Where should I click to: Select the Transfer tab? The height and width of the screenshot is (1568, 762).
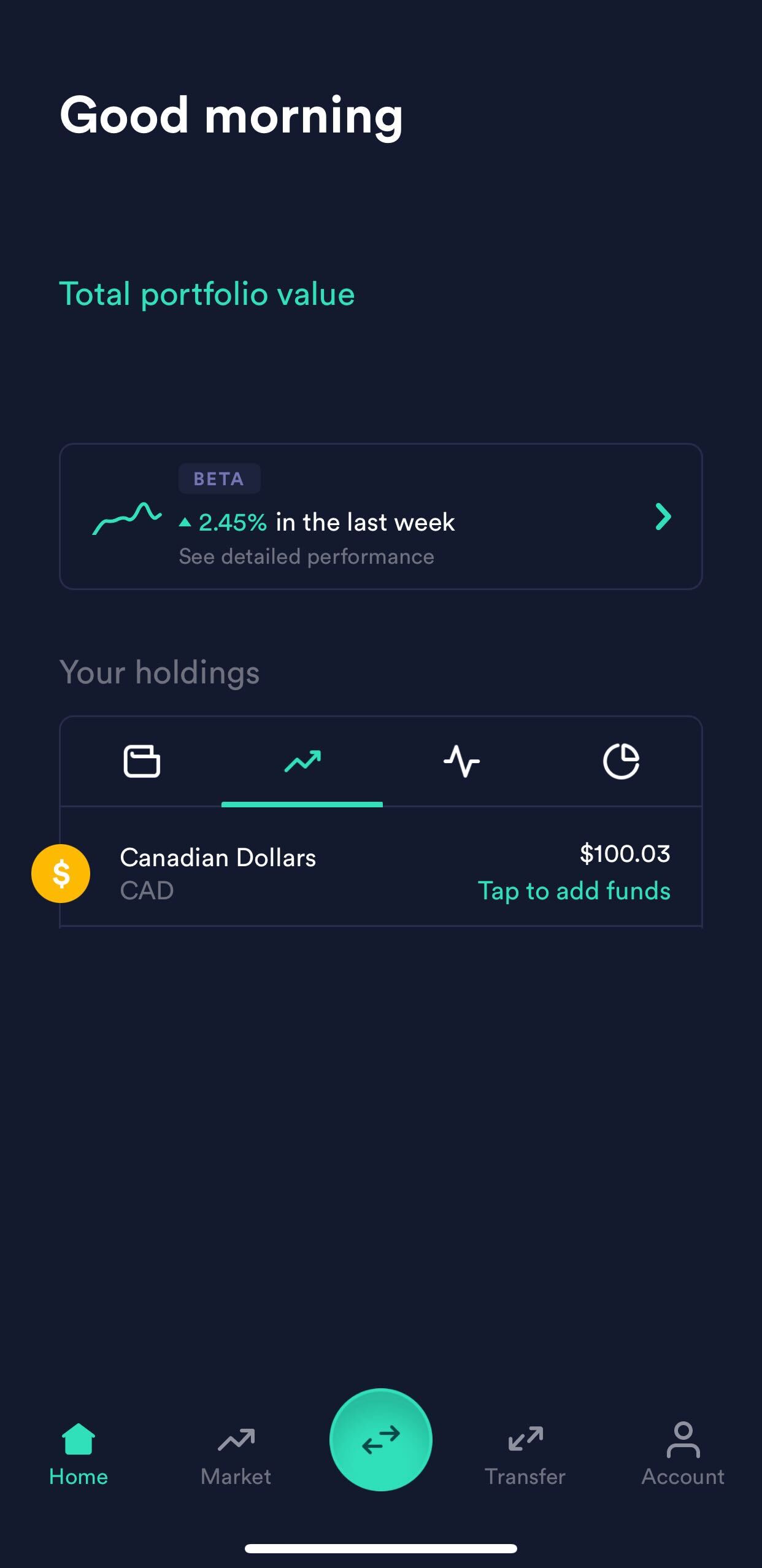click(x=525, y=1454)
